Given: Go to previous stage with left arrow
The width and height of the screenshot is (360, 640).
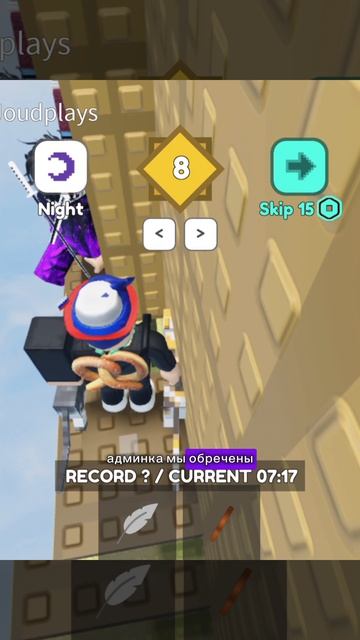Looking at the screenshot, I should (x=159, y=234).
